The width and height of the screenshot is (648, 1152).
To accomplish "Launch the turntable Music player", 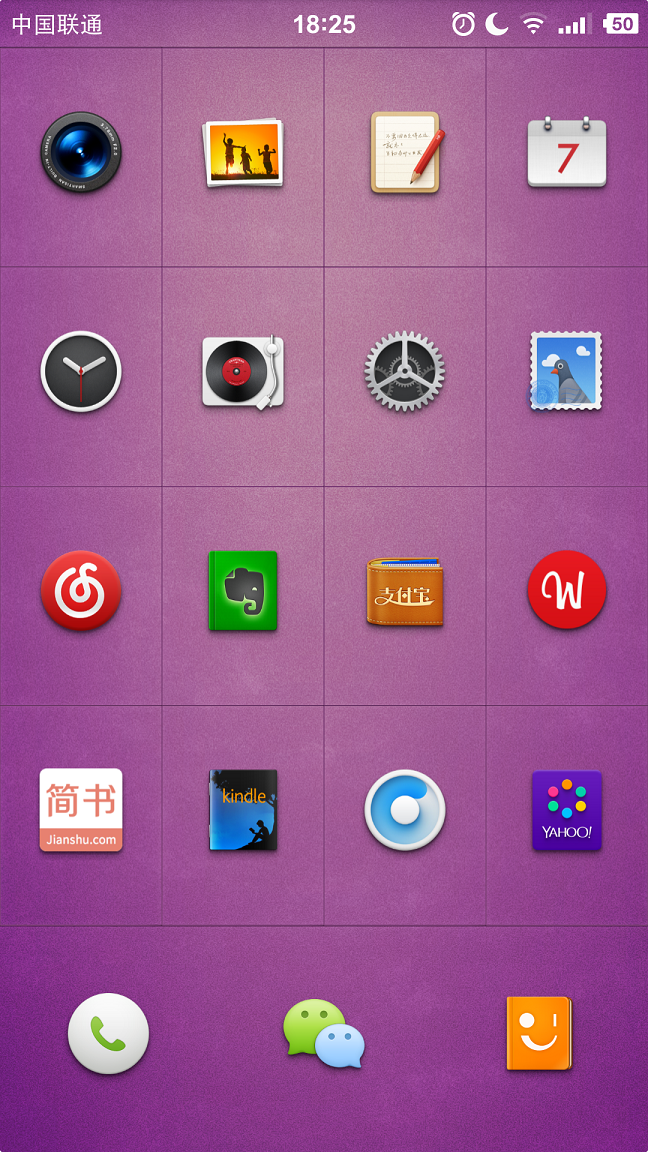I will 243,372.
